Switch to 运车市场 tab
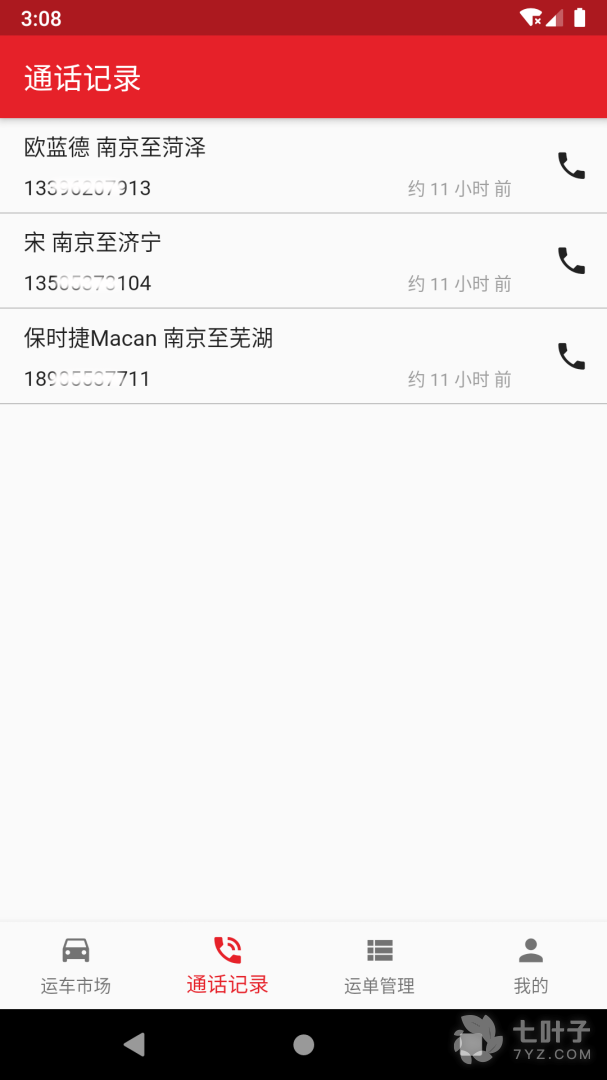 (x=76, y=965)
